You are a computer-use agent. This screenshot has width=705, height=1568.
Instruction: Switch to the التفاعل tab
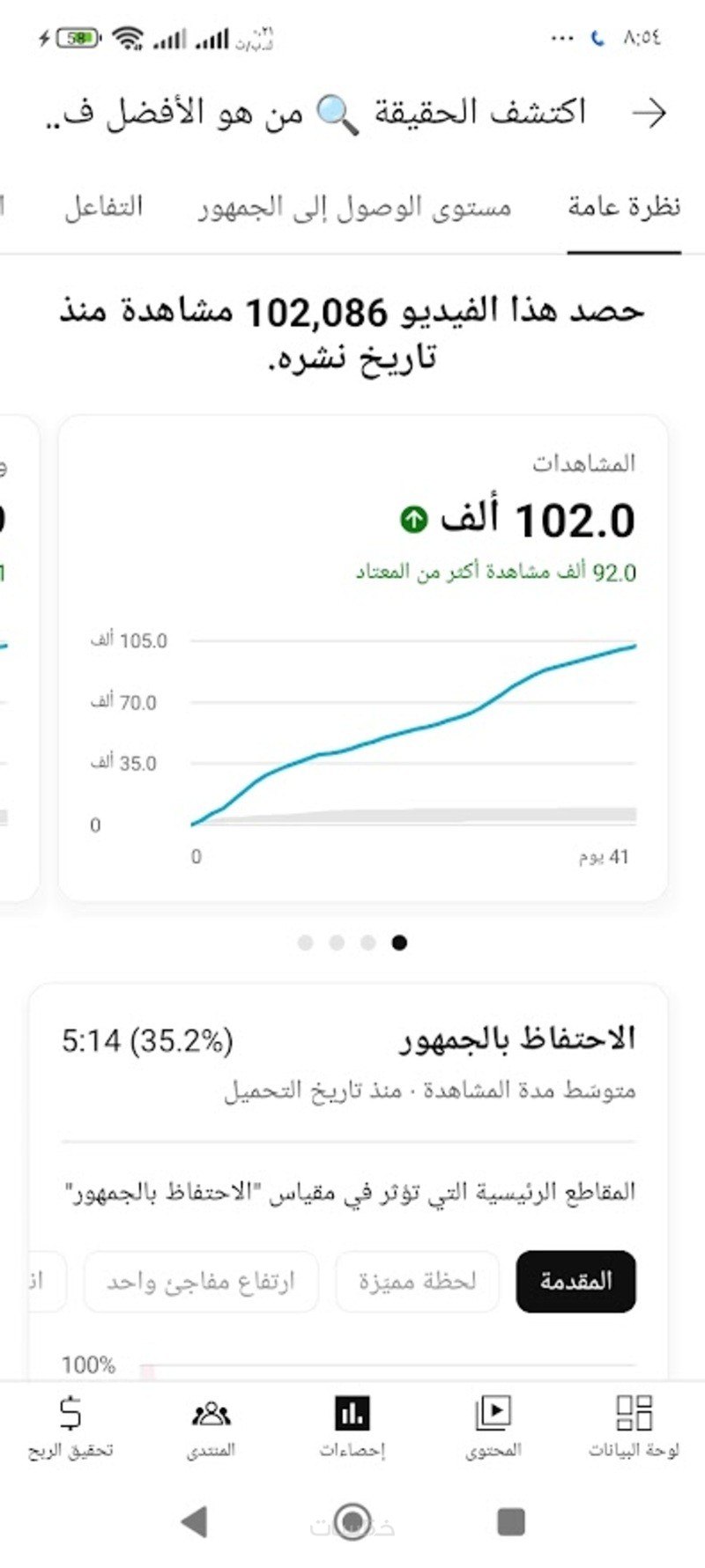pos(105,204)
